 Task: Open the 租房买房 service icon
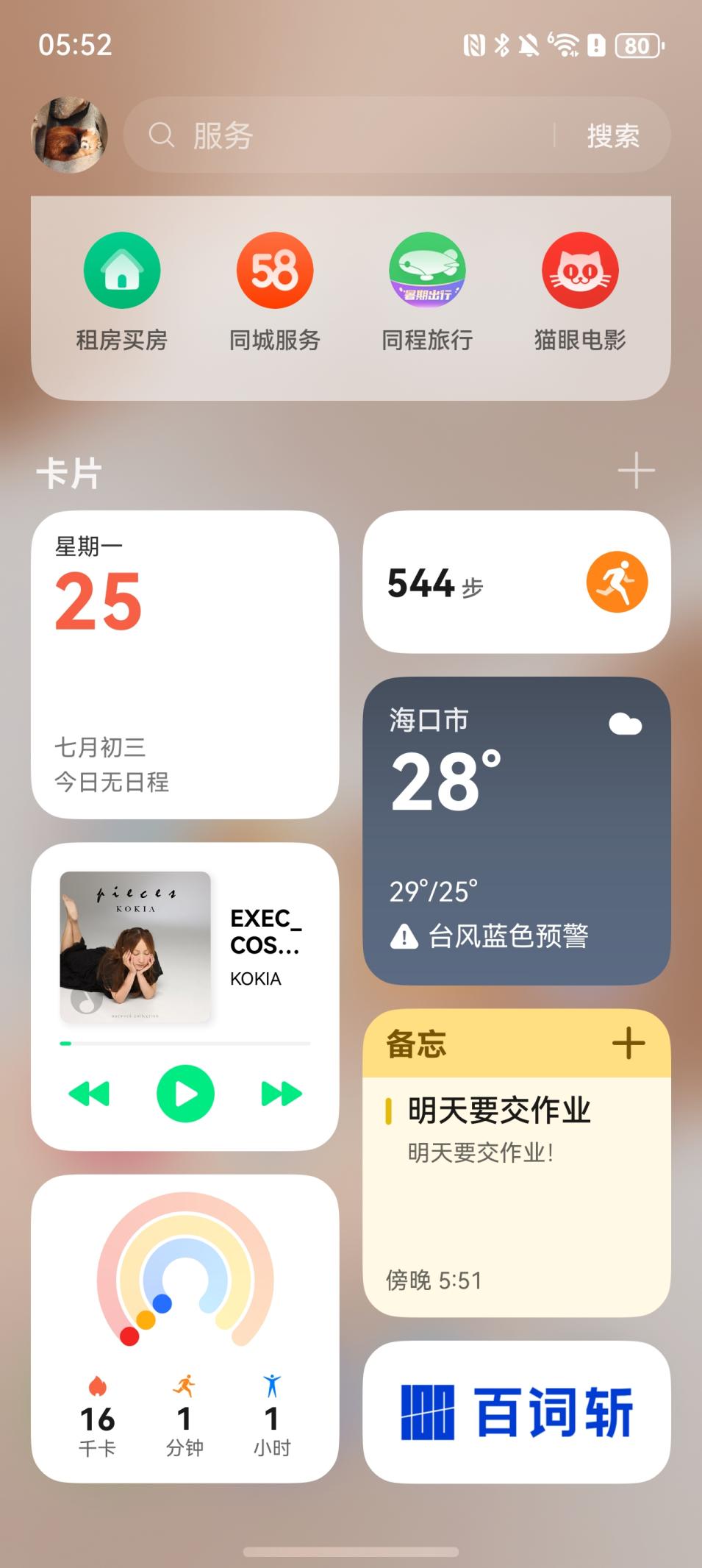[122, 270]
